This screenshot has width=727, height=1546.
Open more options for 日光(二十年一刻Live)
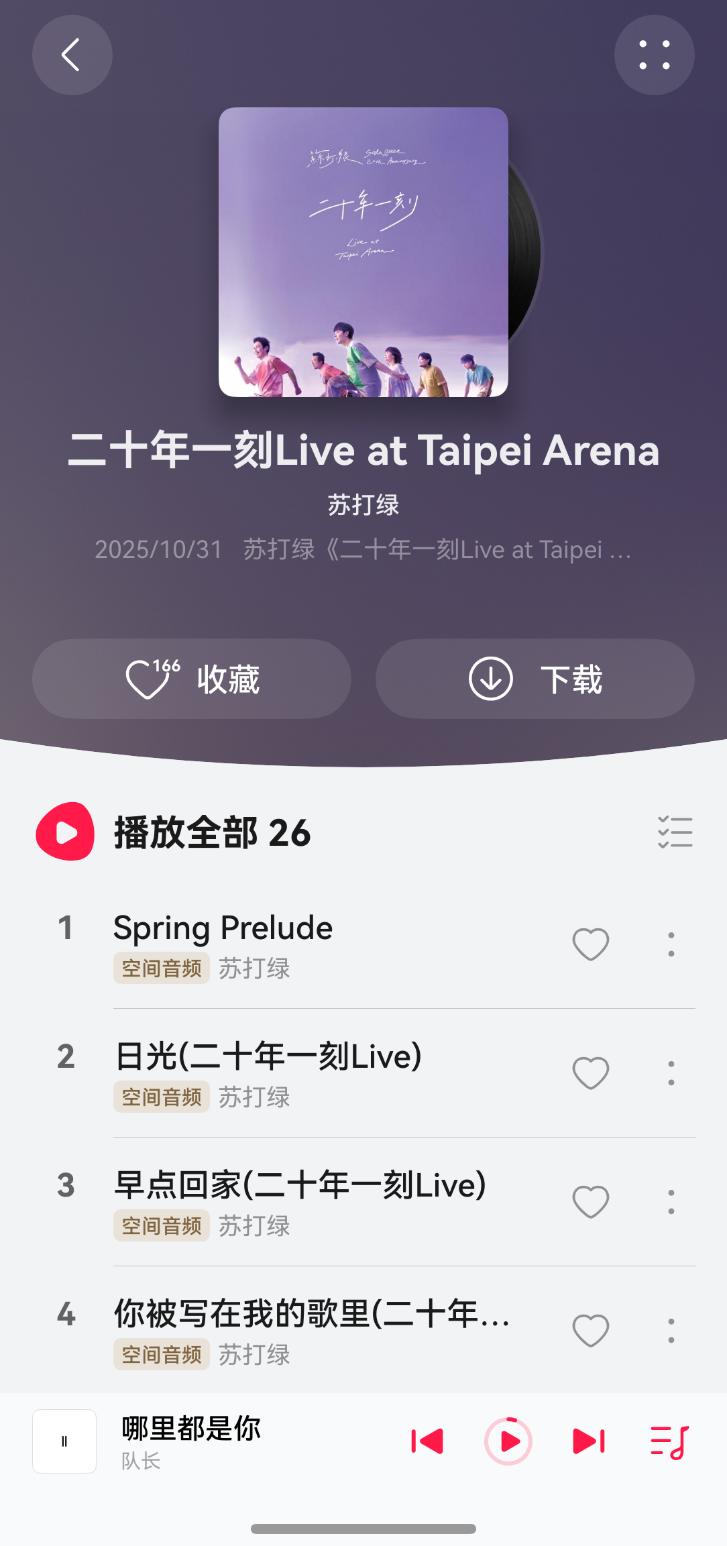671,1073
